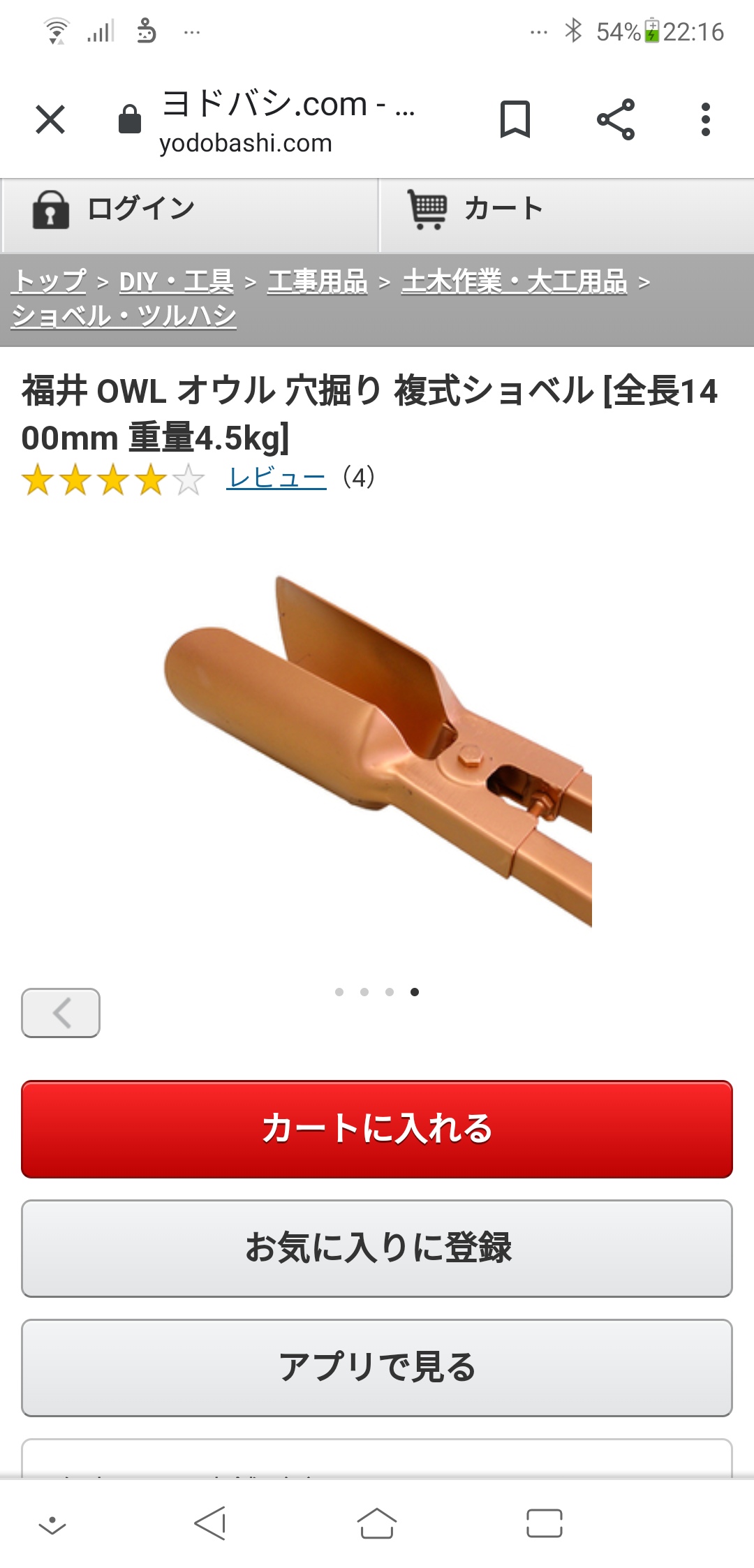Show previous product image with left arrow
The image size is (754, 1568).
click(61, 1012)
